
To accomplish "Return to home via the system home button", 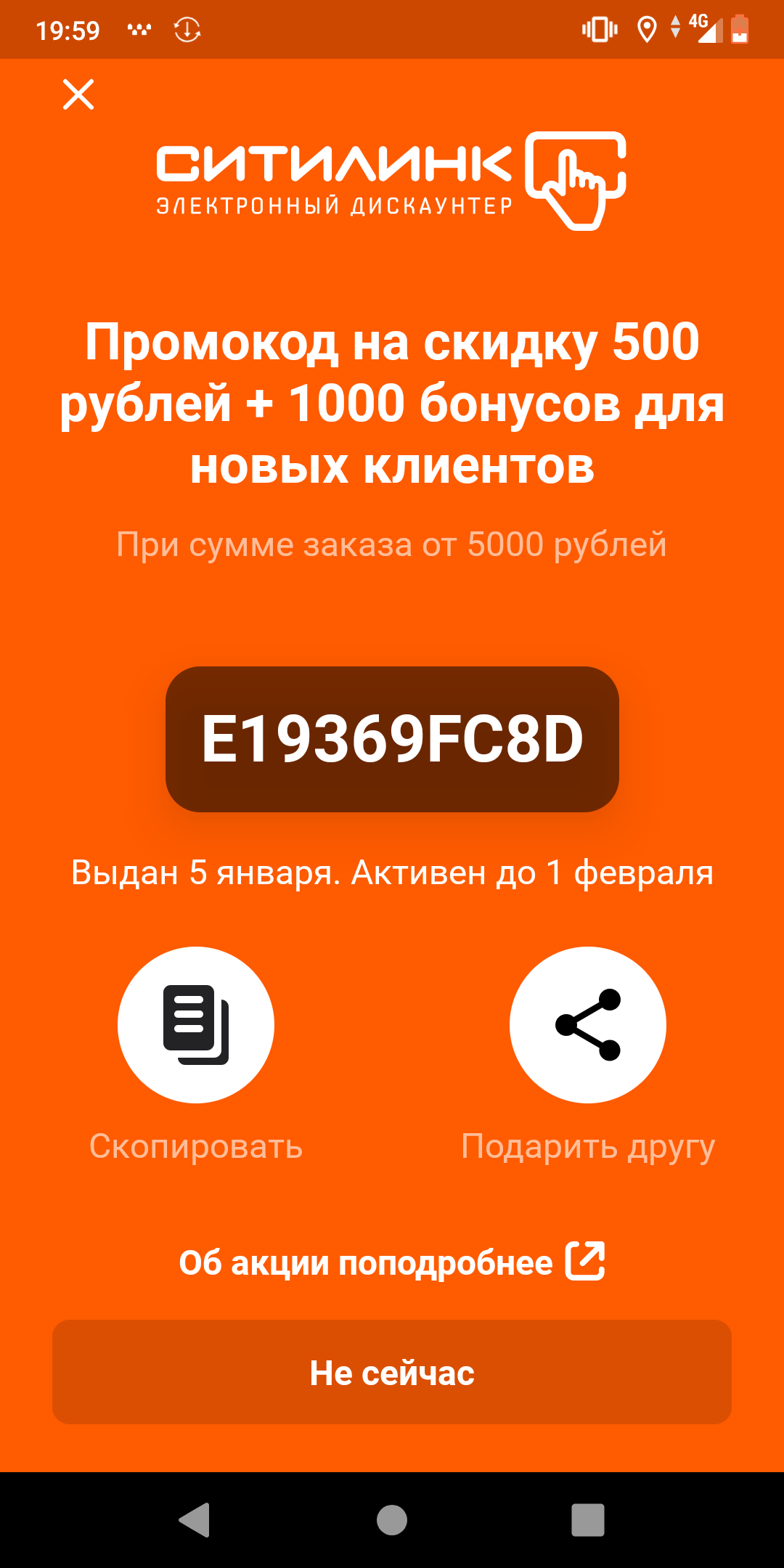I will pyautogui.click(x=392, y=1519).
